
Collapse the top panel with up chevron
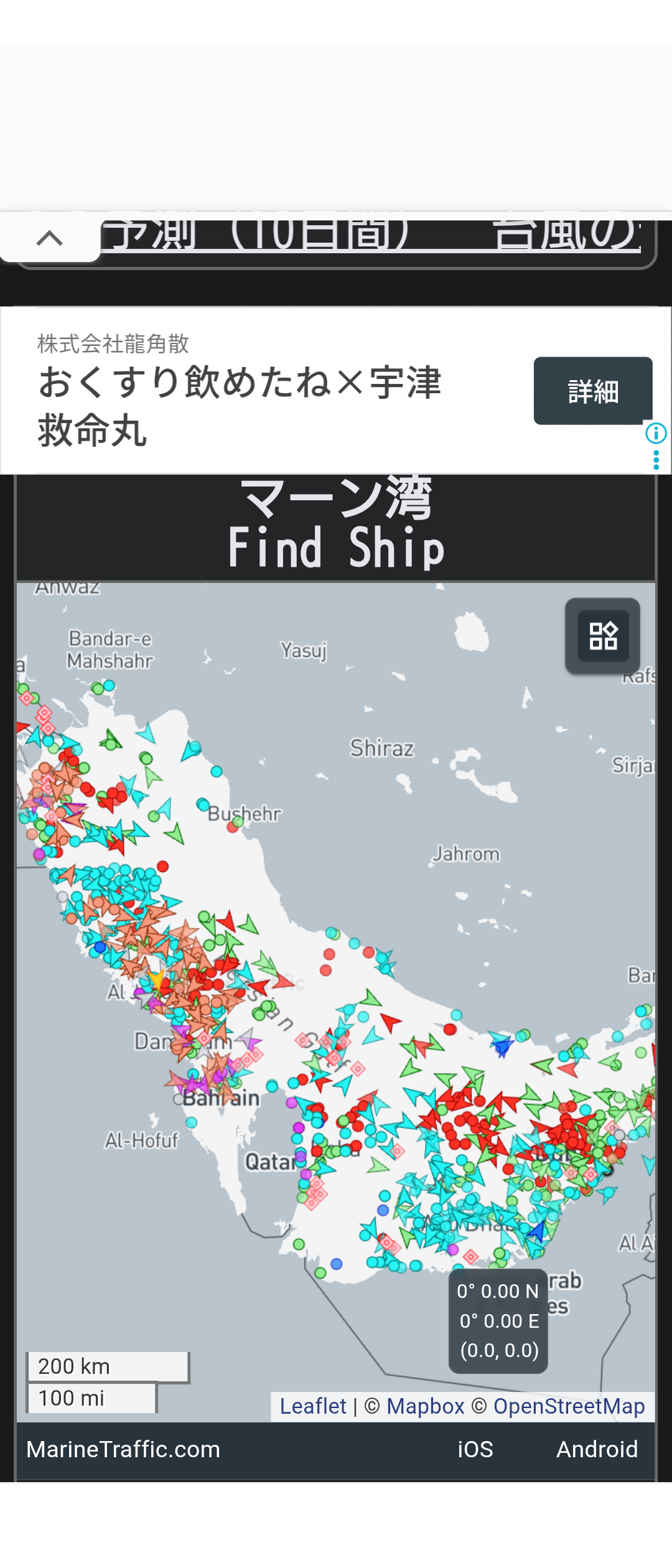tap(50, 238)
